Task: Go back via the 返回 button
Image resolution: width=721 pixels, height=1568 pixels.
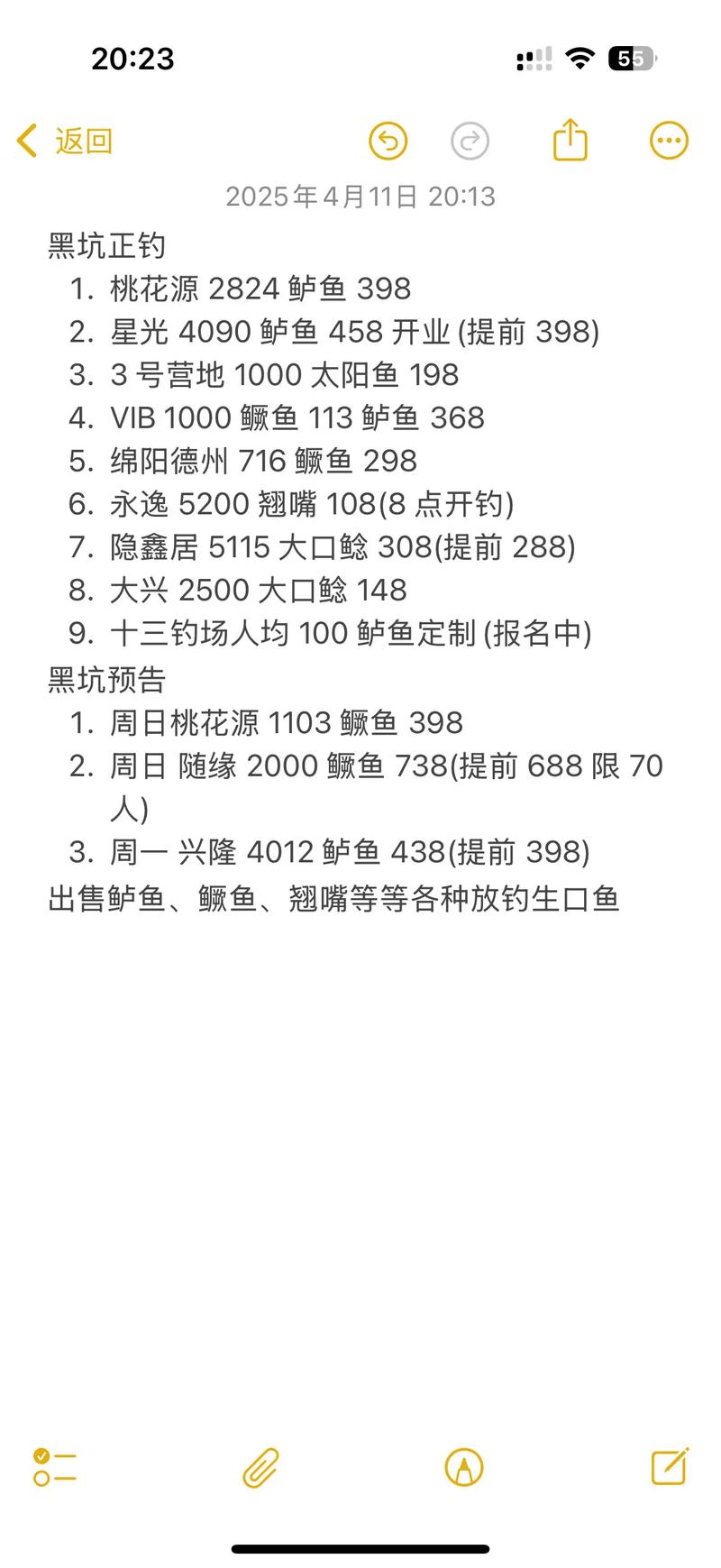Action: [65, 142]
